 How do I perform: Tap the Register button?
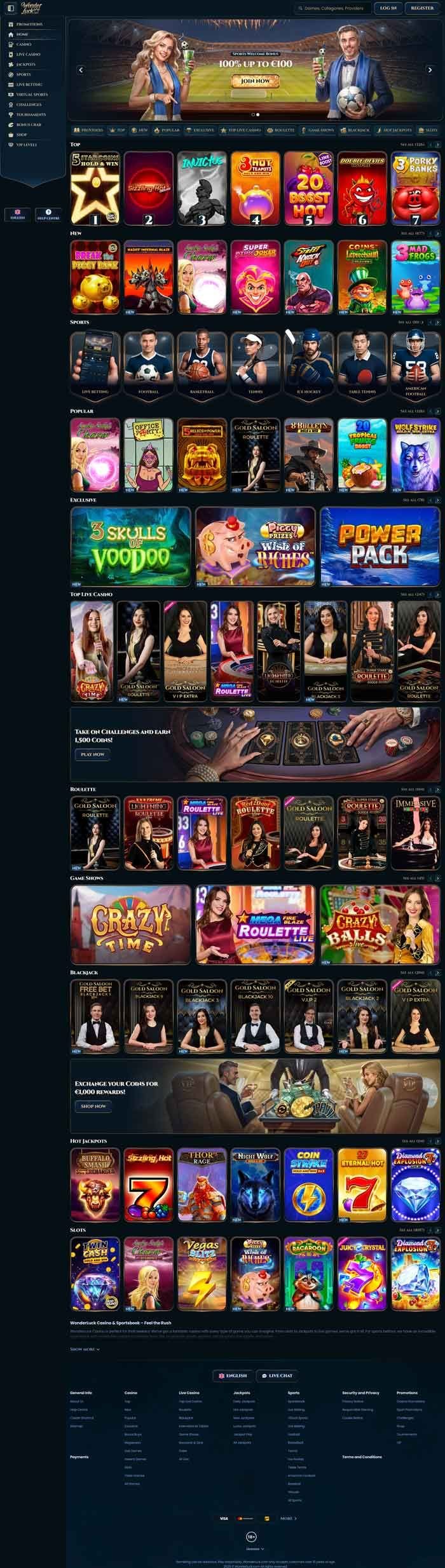tap(422, 8)
